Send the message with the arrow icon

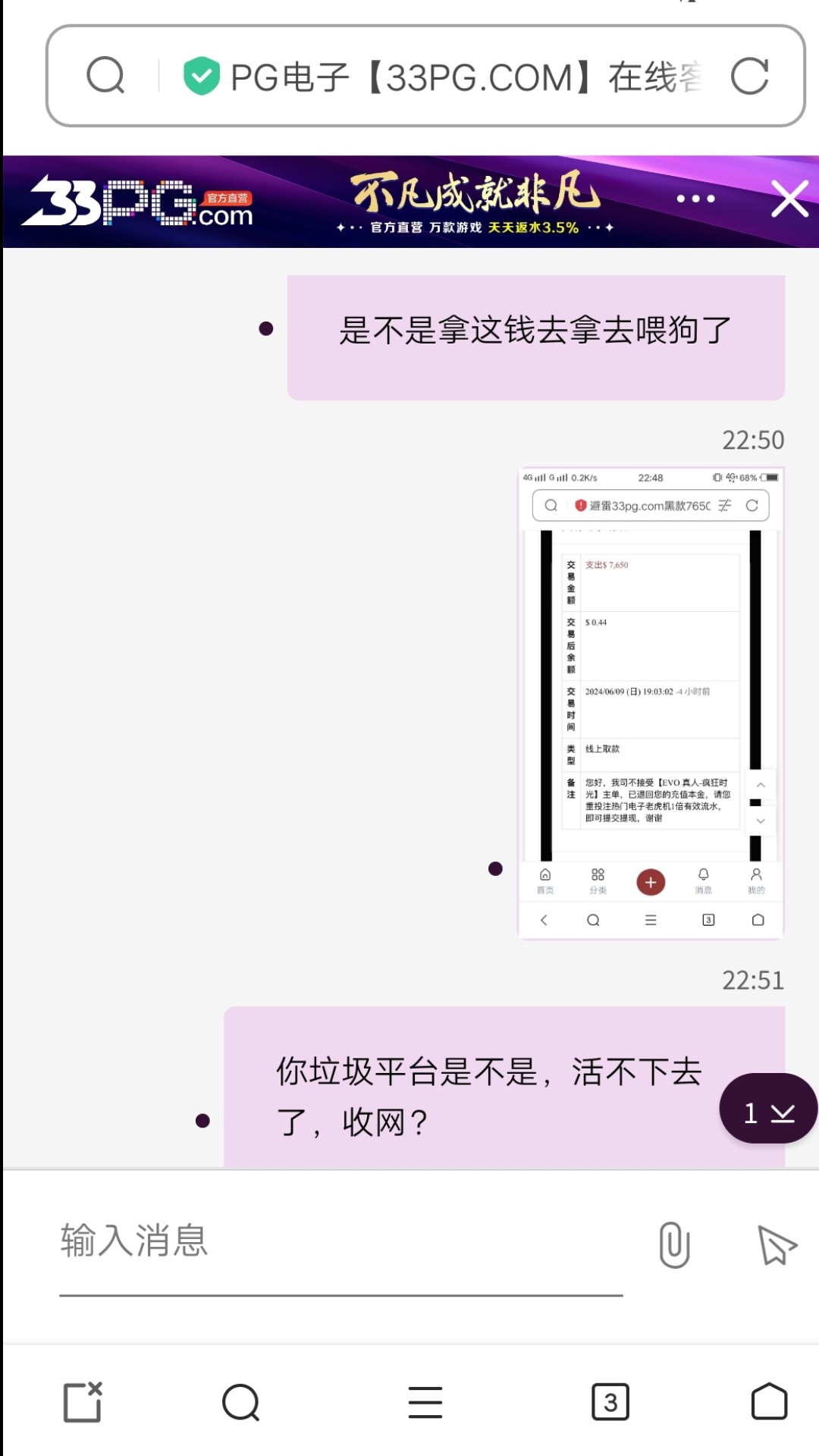(776, 1244)
